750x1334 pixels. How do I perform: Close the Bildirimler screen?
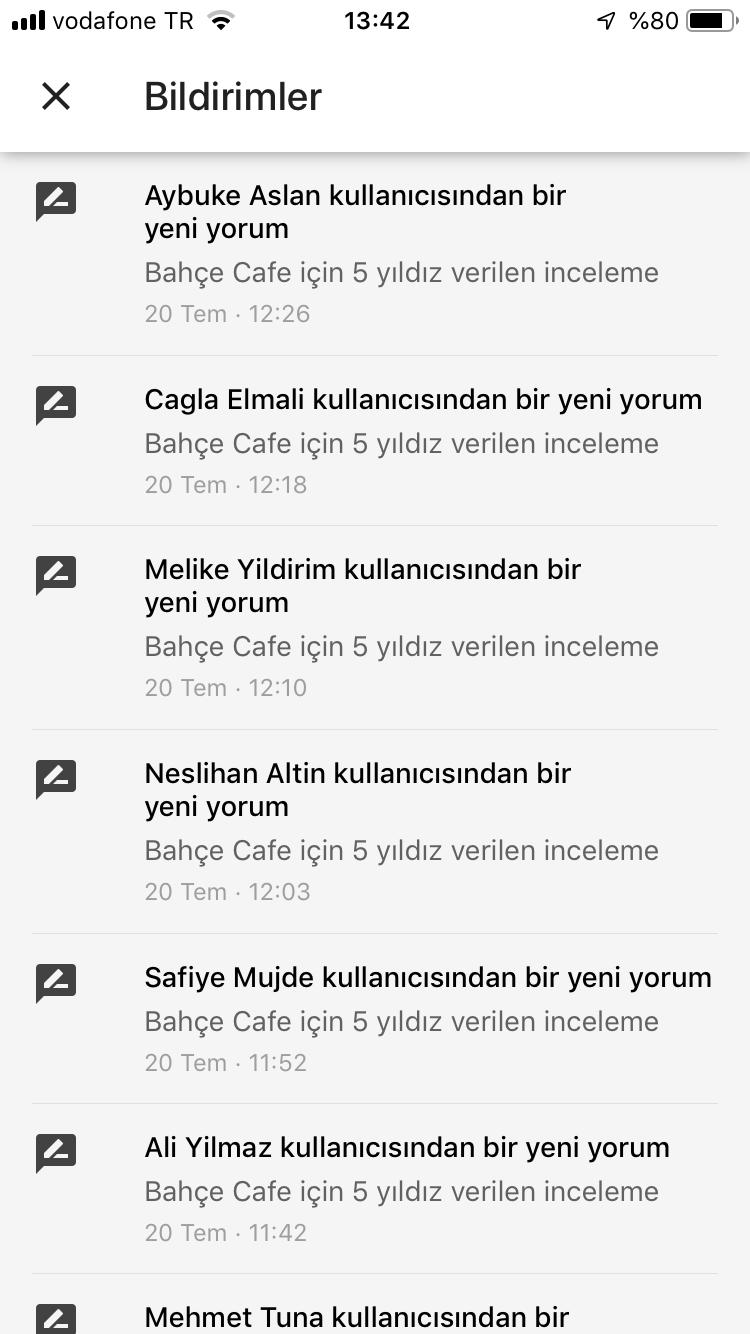click(x=56, y=96)
